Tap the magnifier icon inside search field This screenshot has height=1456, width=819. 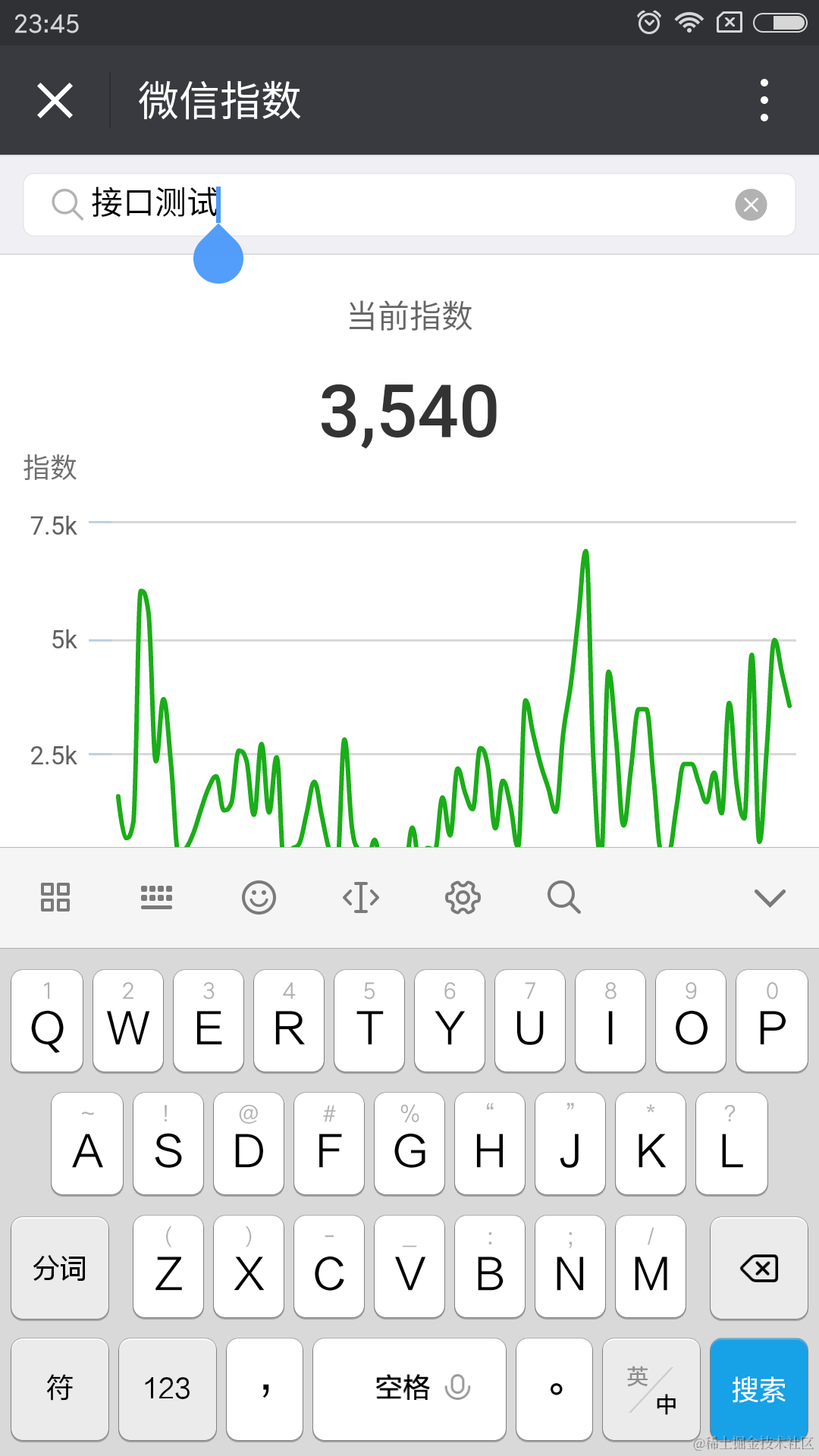click(x=67, y=205)
